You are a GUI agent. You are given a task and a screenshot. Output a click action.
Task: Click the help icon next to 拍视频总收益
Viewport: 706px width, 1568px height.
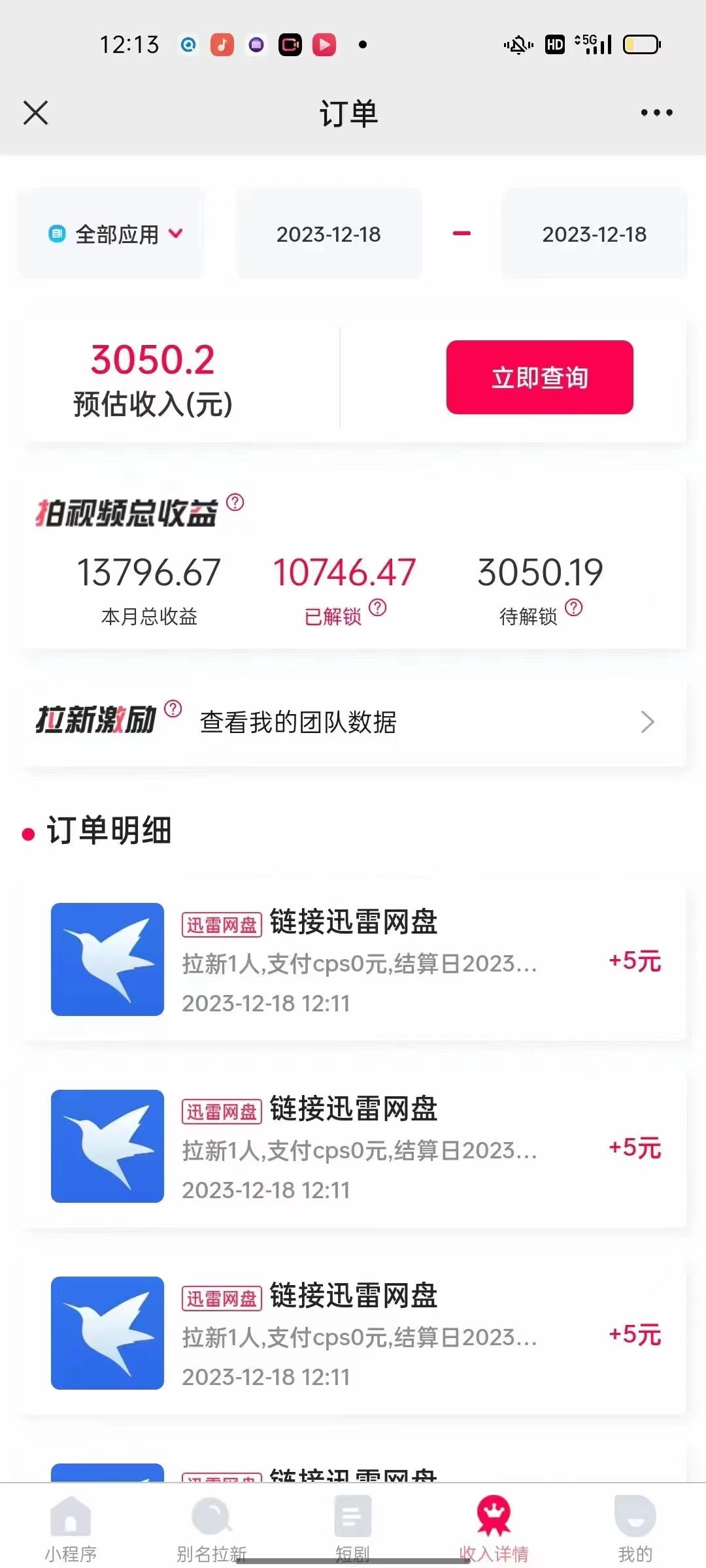coord(237,503)
